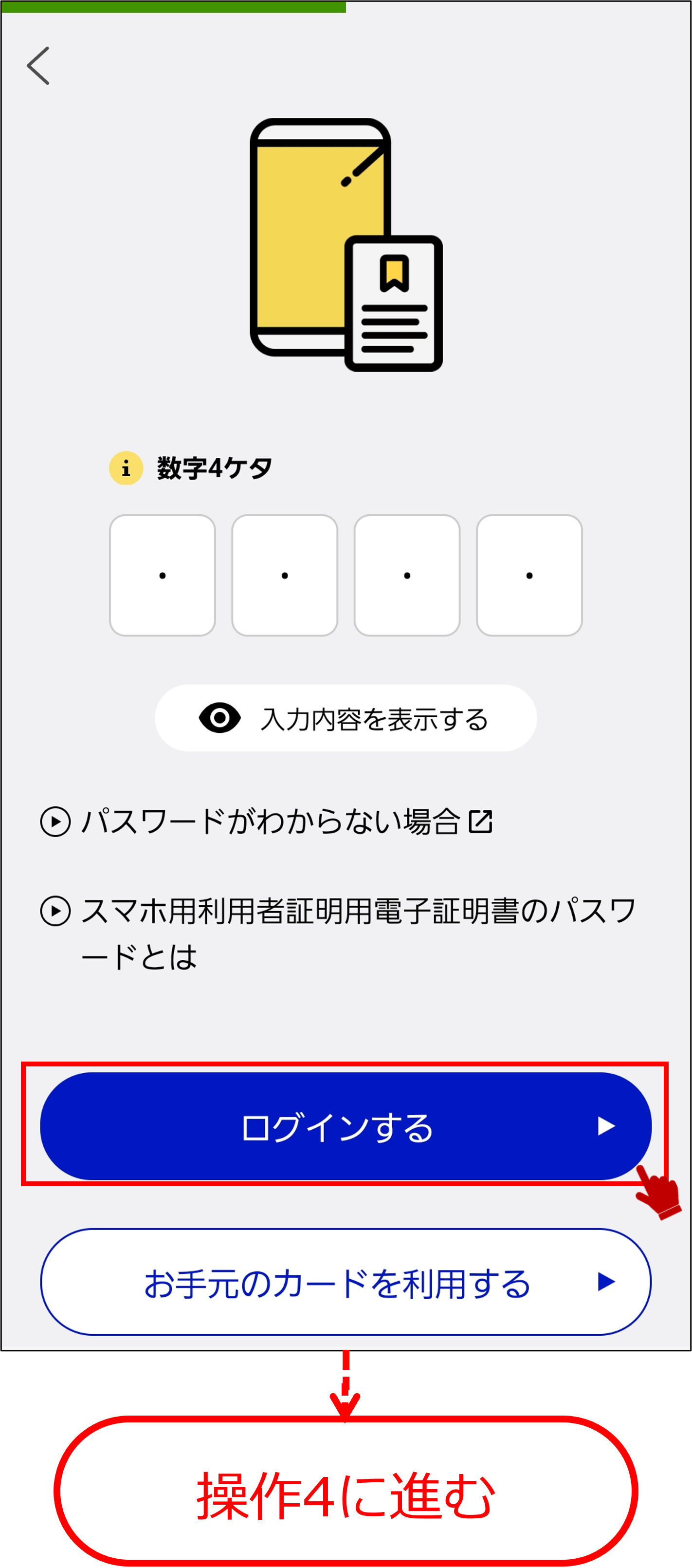The height and width of the screenshot is (1568, 692).
Task: Select the second password digit box
Action: (285, 575)
